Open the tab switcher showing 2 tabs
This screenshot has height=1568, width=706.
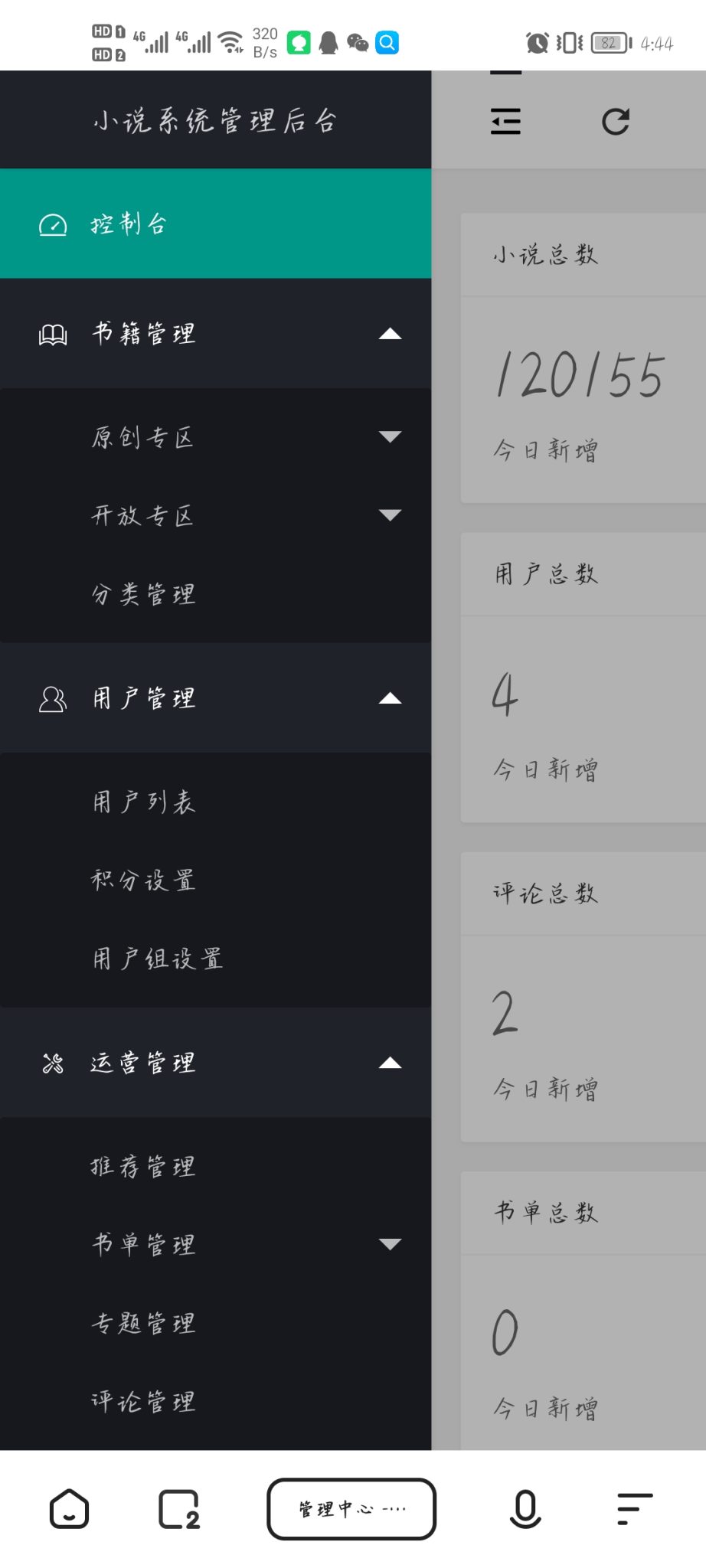[x=179, y=1509]
